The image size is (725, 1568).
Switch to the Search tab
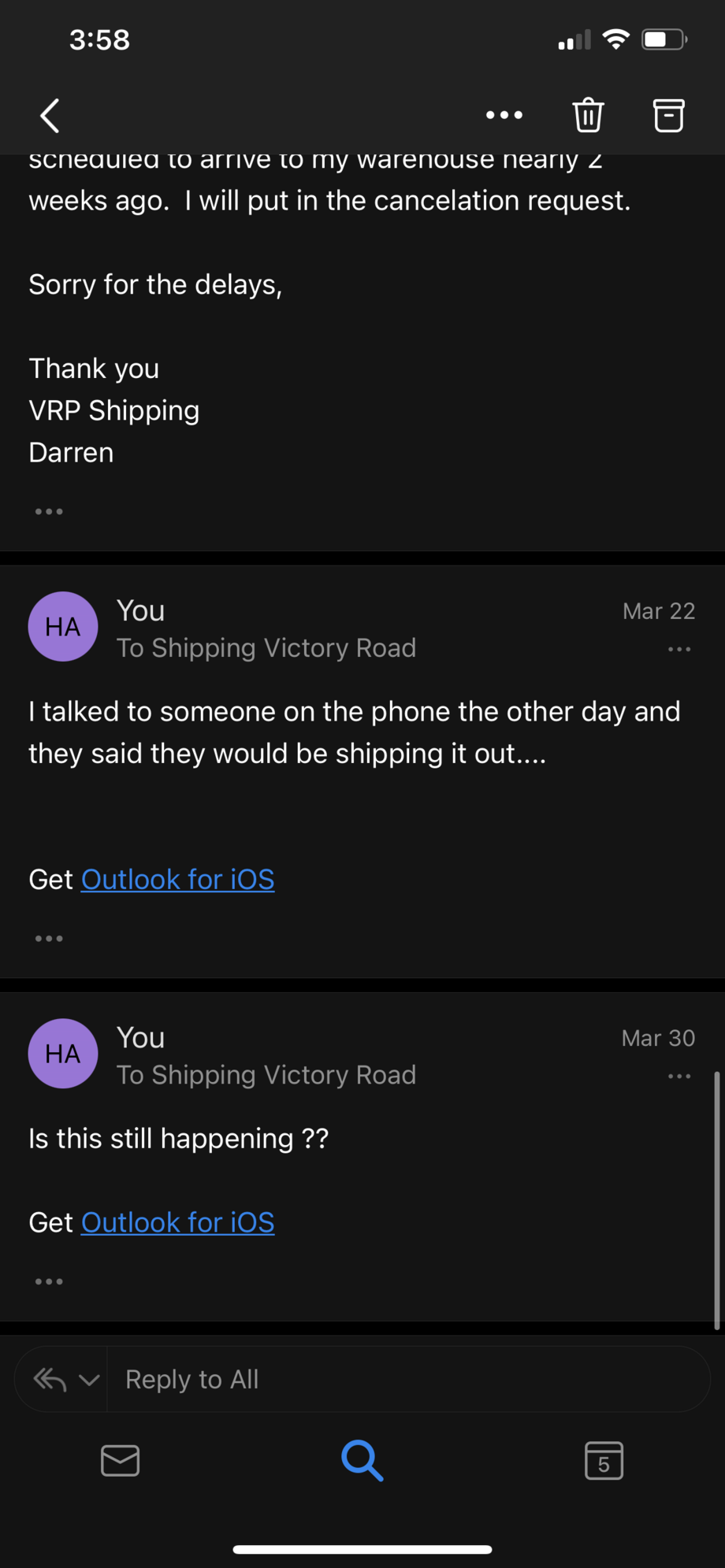pos(362,1461)
